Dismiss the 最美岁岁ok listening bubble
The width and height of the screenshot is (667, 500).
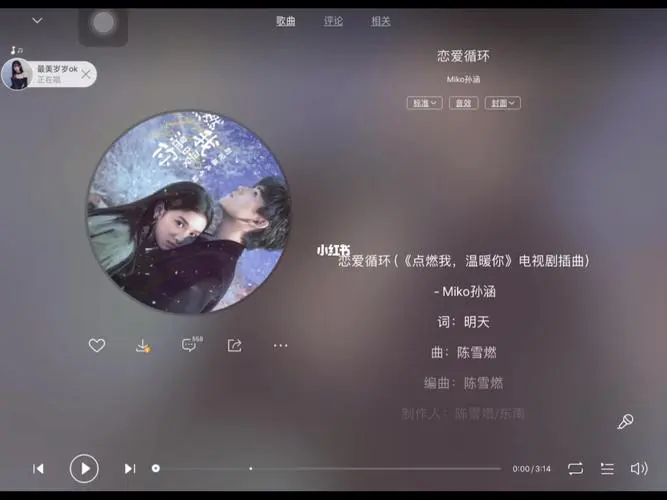click(x=86, y=74)
